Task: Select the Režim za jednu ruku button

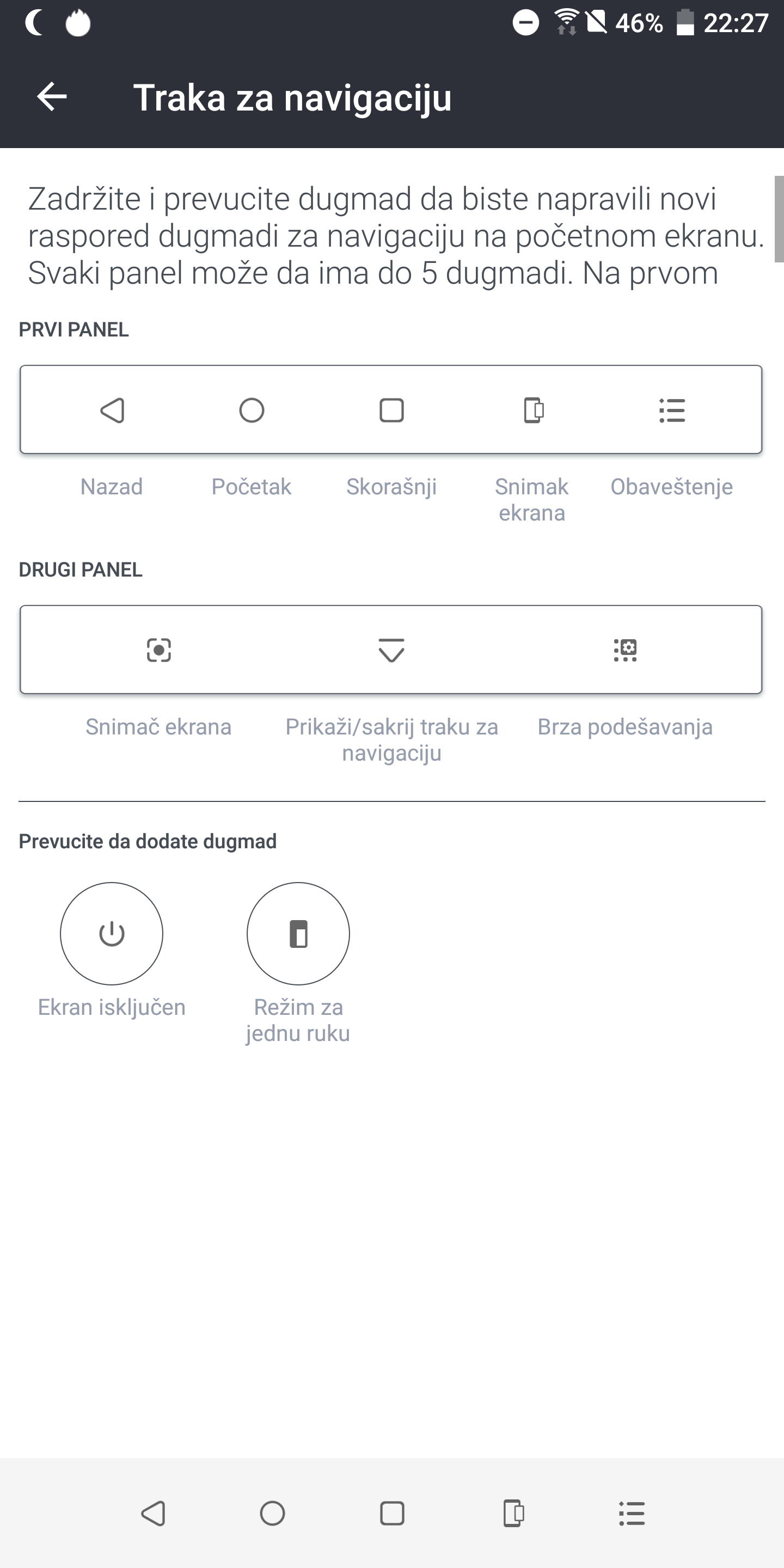Action: [x=298, y=934]
